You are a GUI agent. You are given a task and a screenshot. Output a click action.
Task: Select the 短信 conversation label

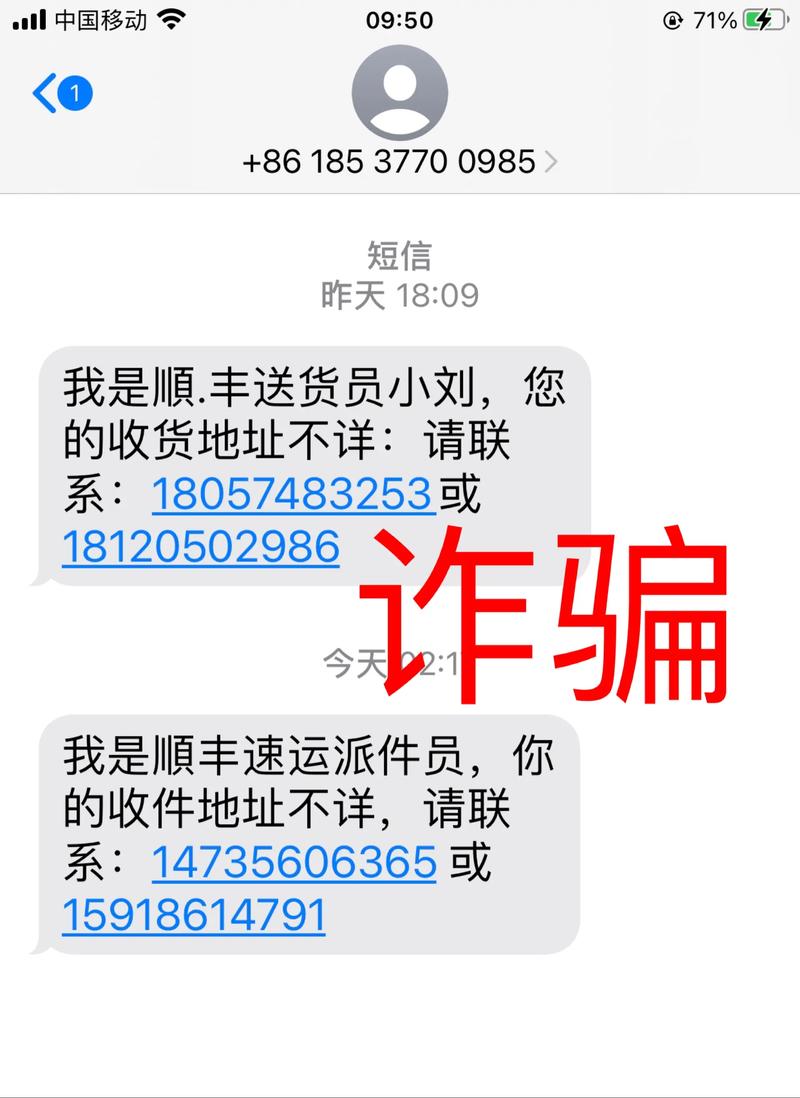point(400,257)
